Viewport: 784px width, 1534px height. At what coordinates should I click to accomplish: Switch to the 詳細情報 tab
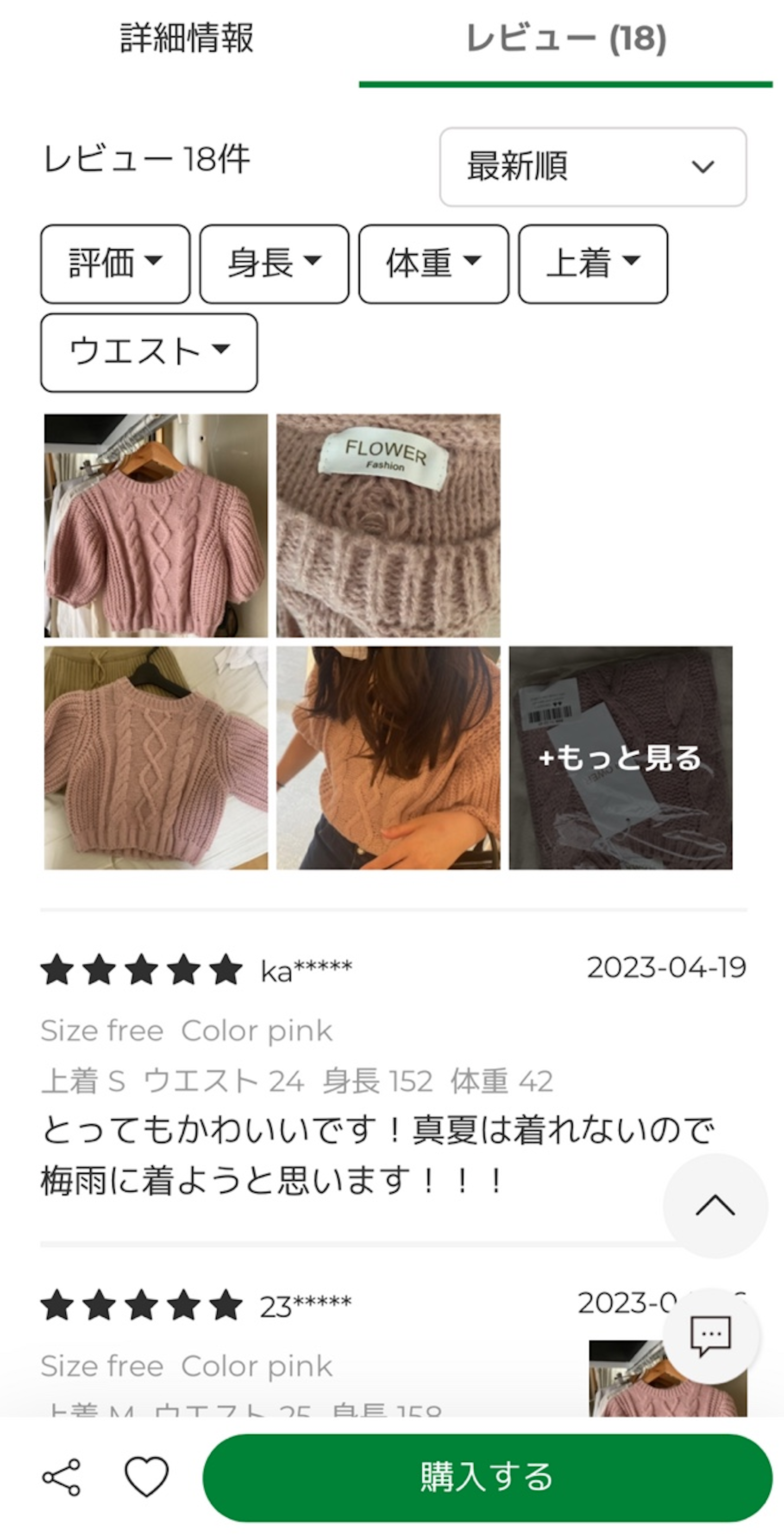pyautogui.click(x=186, y=39)
